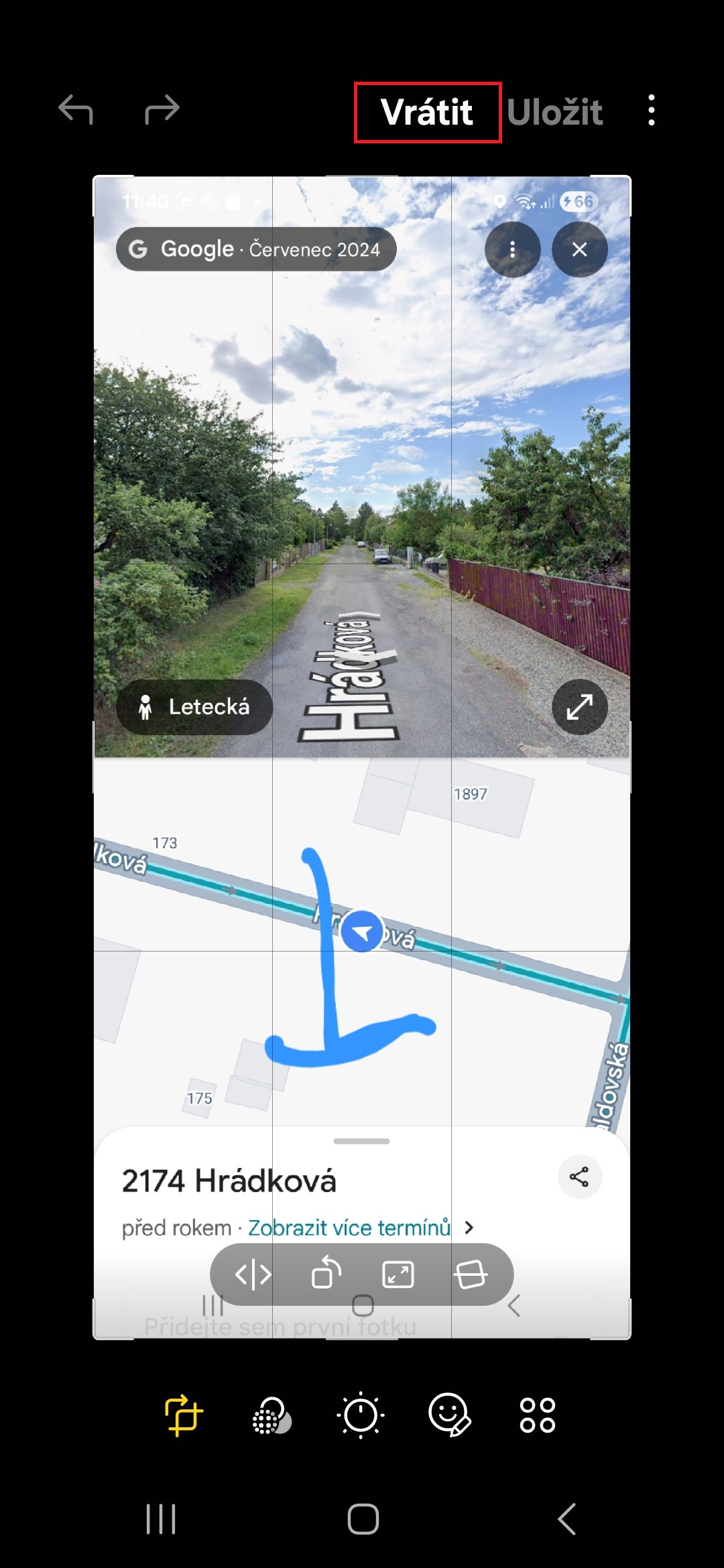The width and height of the screenshot is (724, 1568).
Task: Open stickers and drawing decorations
Action: click(x=449, y=1415)
